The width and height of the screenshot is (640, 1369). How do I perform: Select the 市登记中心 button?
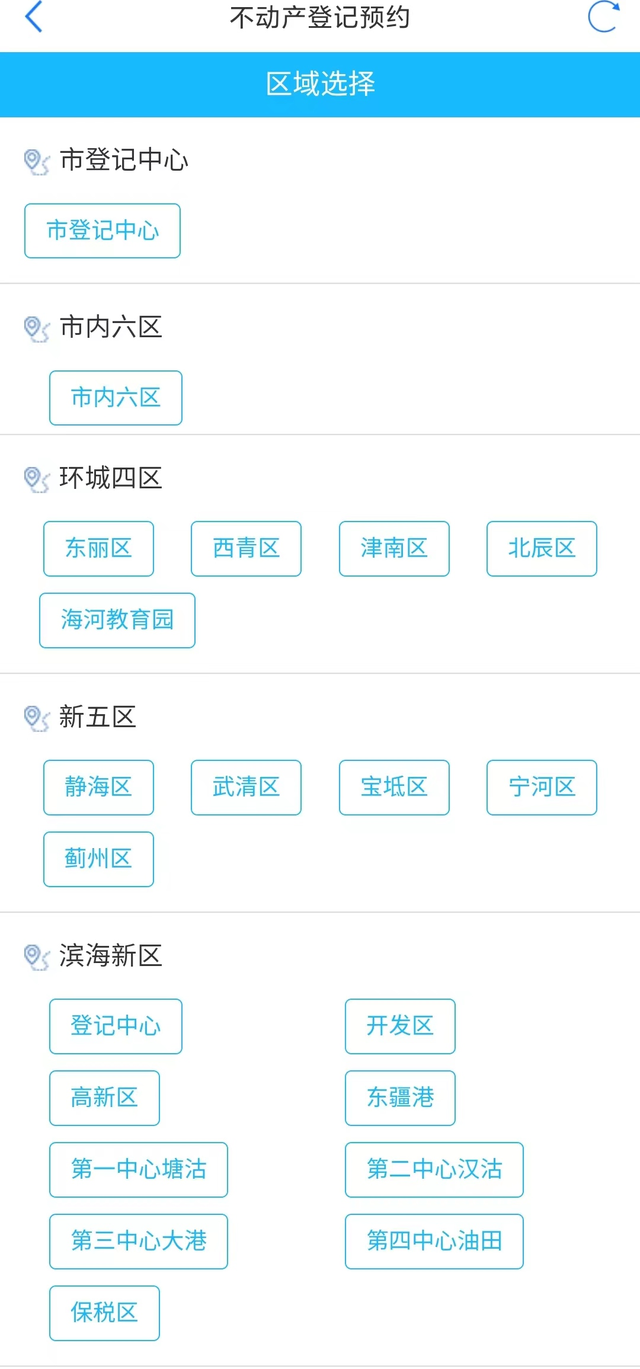click(102, 231)
